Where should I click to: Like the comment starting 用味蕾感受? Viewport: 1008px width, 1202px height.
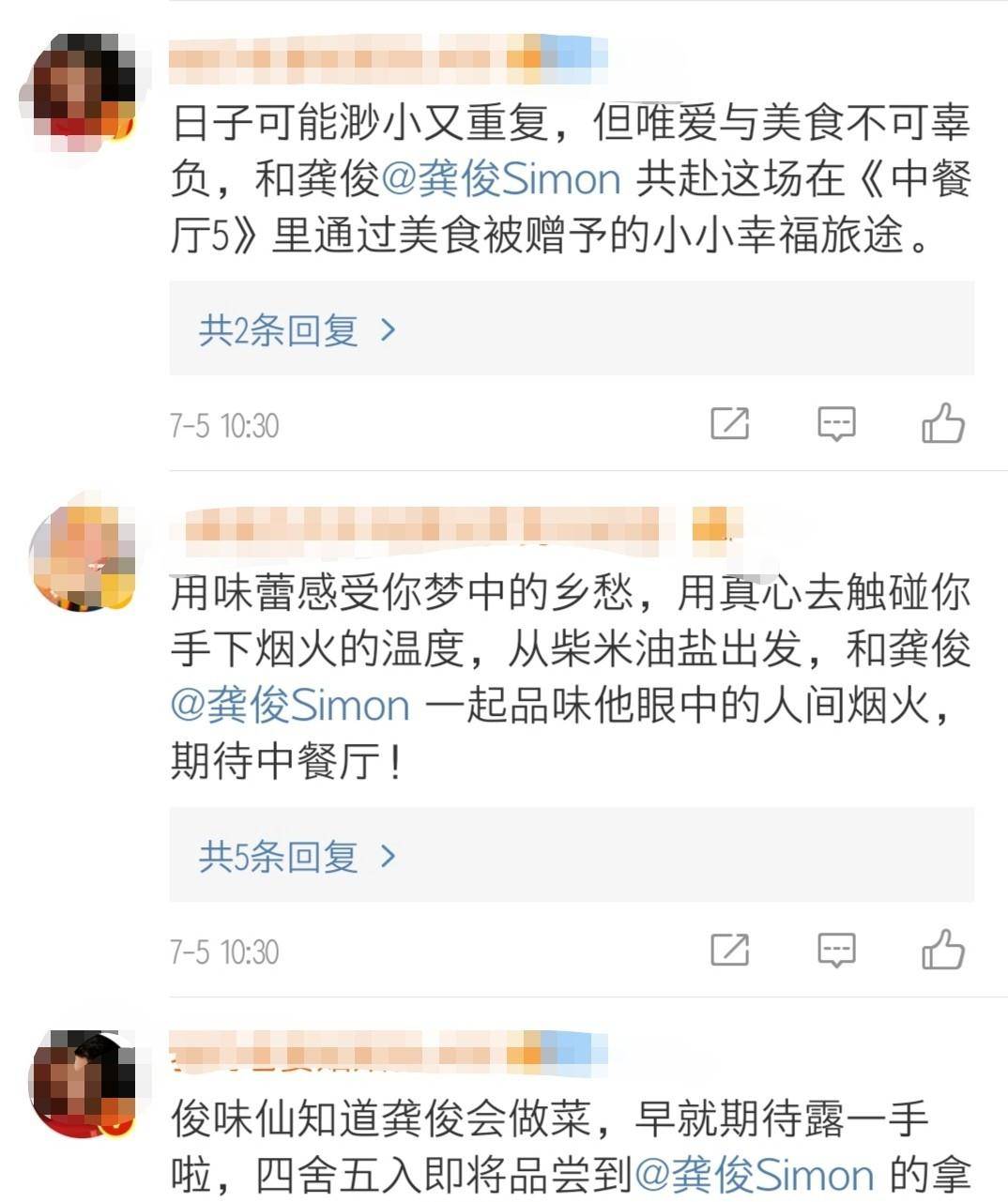coord(942,951)
